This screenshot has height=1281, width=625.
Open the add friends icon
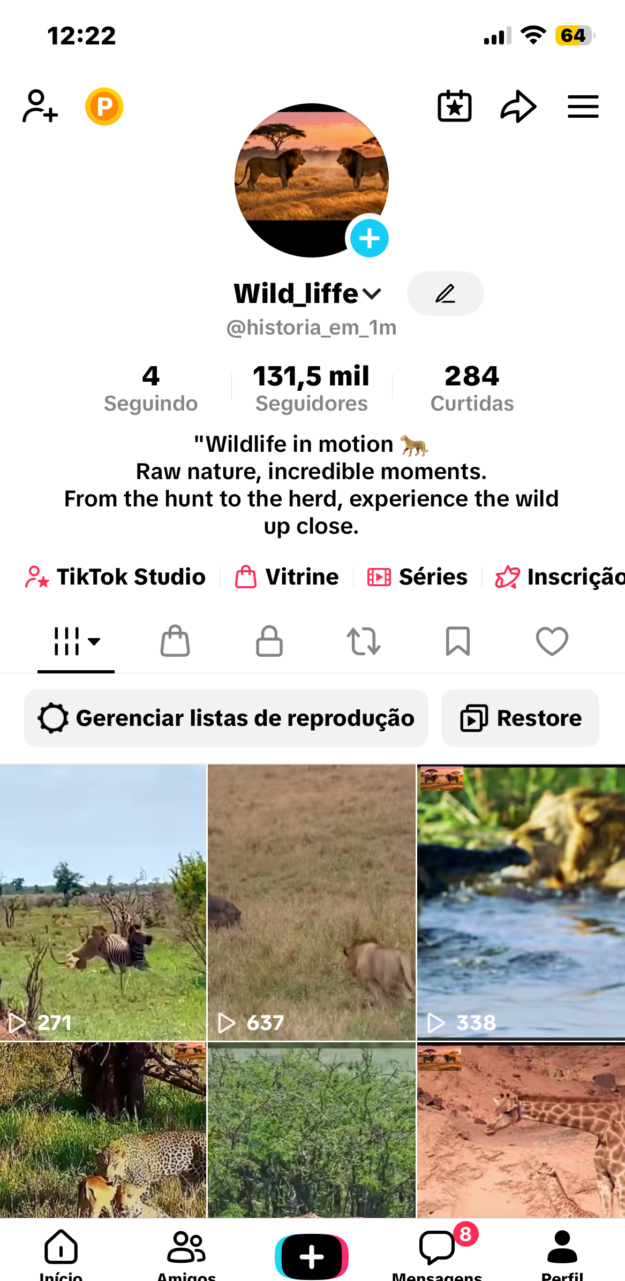[40, 106]
